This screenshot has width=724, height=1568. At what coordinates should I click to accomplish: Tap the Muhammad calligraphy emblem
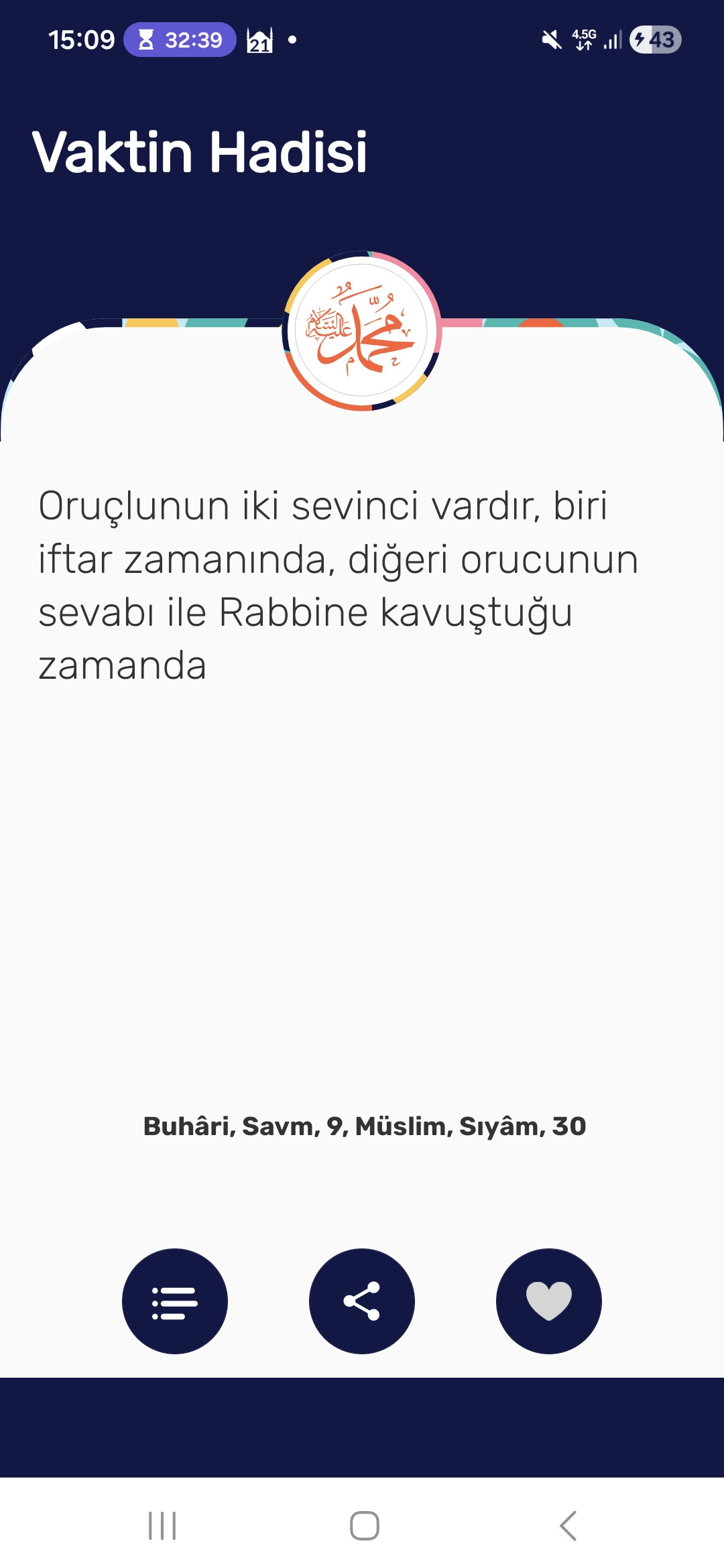[x=362, y=332]
